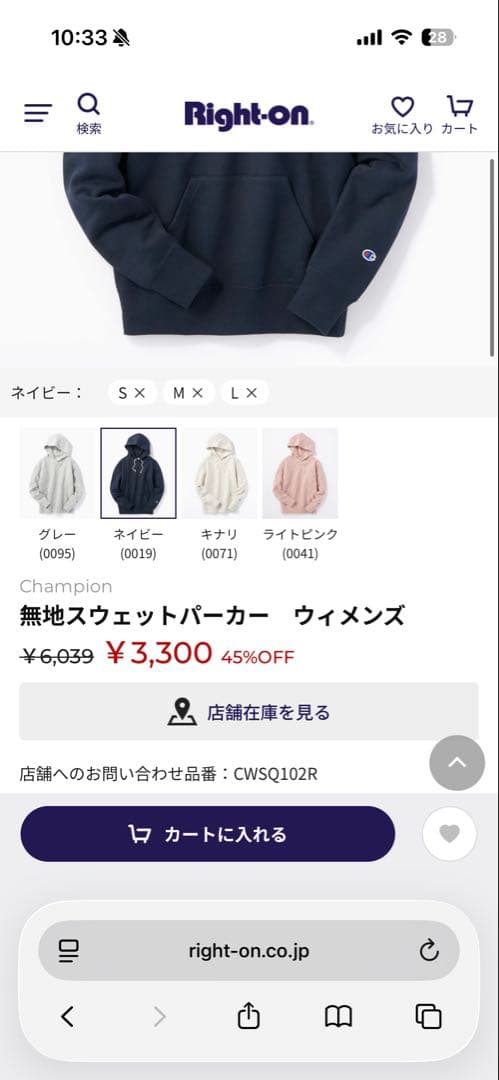Select the キナリ (0071) color thumbnail

point(219,495)
